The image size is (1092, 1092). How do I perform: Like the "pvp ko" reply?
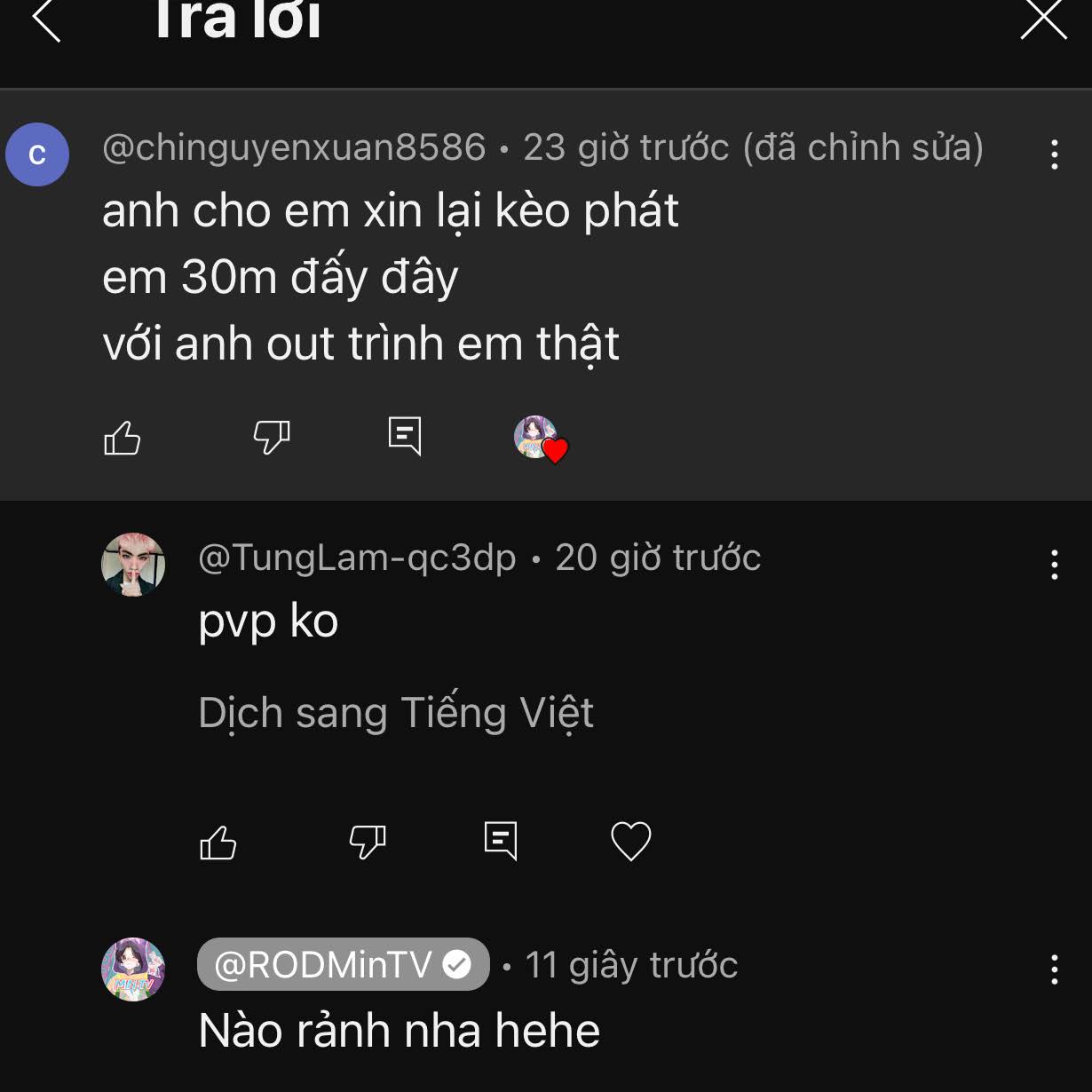(218, 843)
